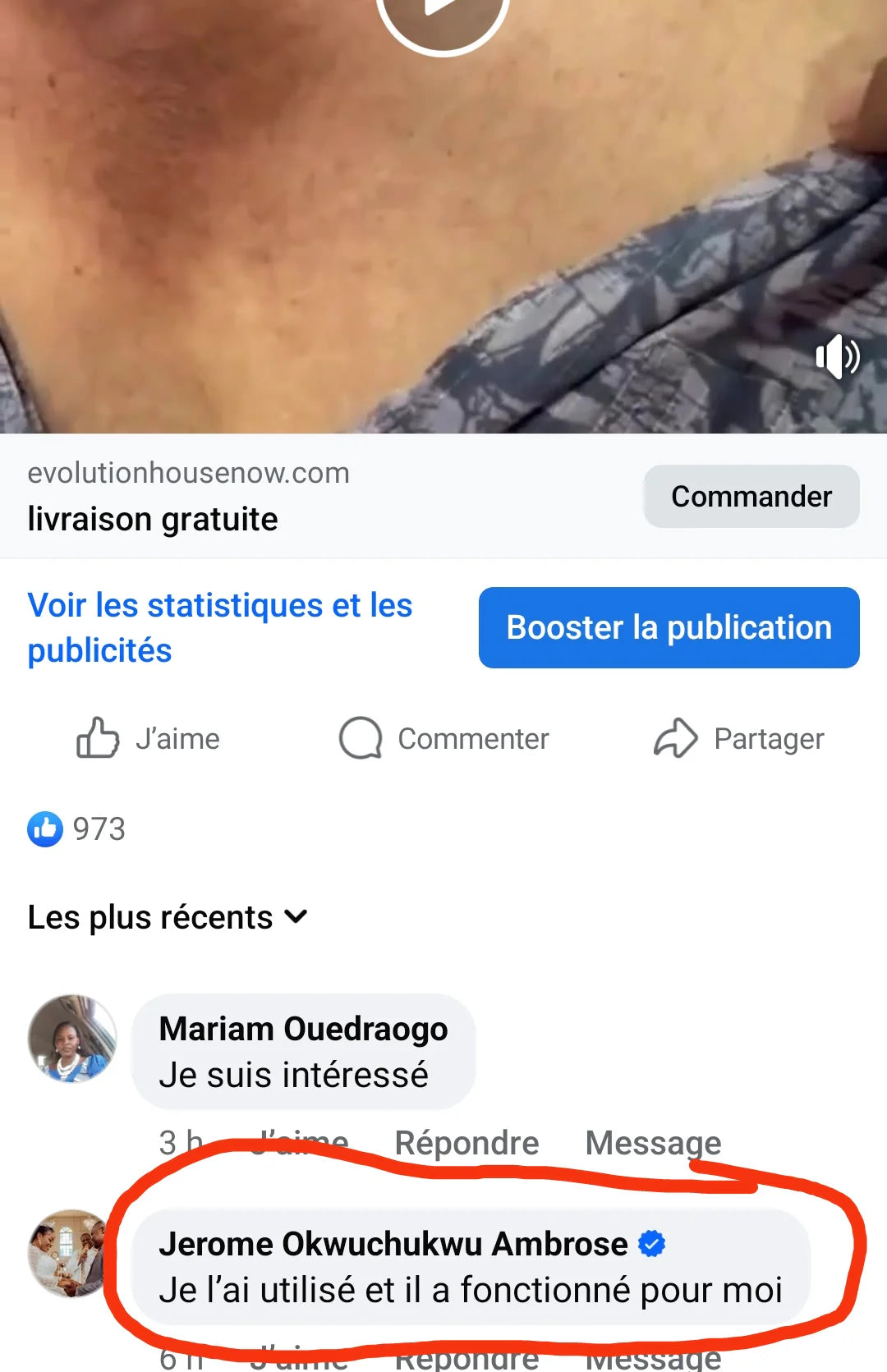Send a message to Mariam Ouedraogo
The image size is (887, 1372).
653,1142
